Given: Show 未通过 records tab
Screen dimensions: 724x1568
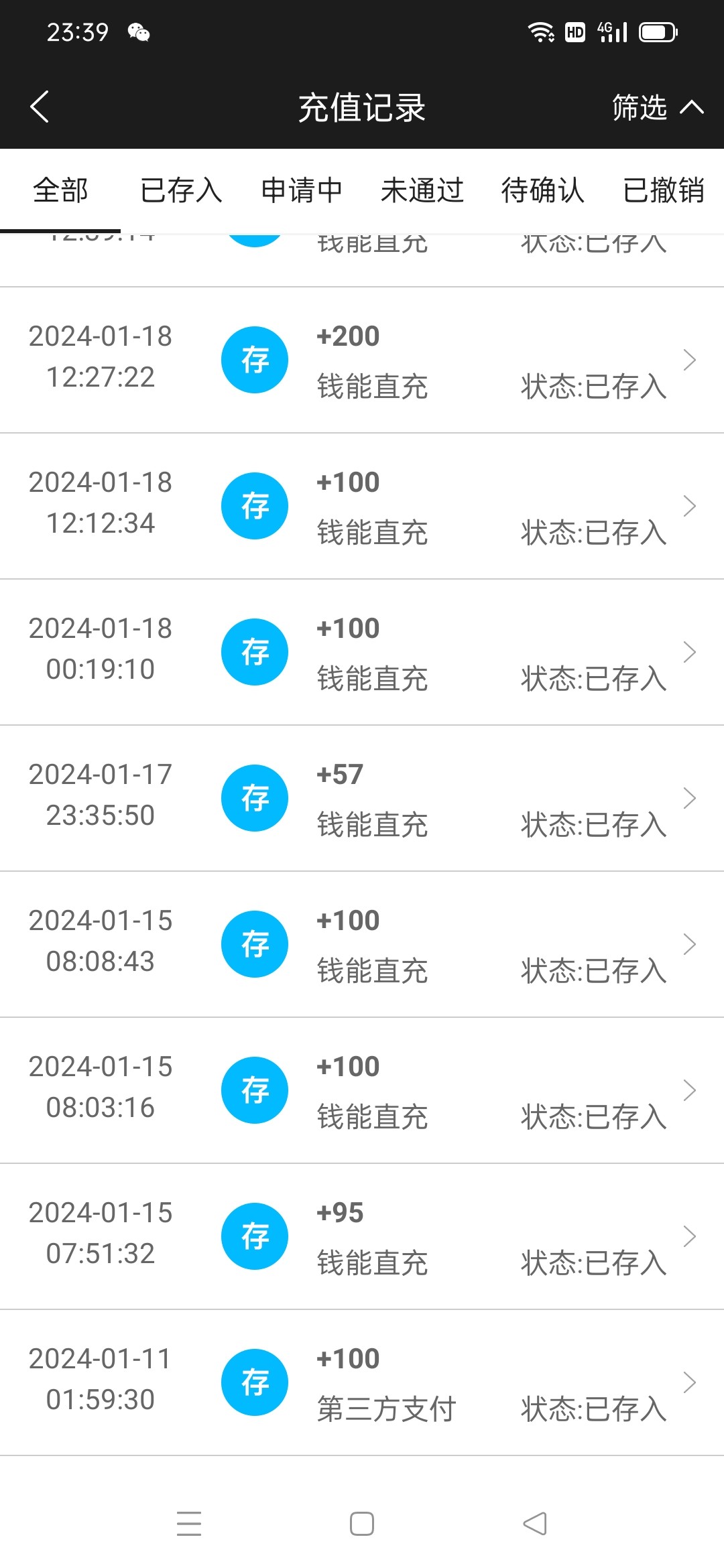Looking at the screenshot, I should 422,190.
